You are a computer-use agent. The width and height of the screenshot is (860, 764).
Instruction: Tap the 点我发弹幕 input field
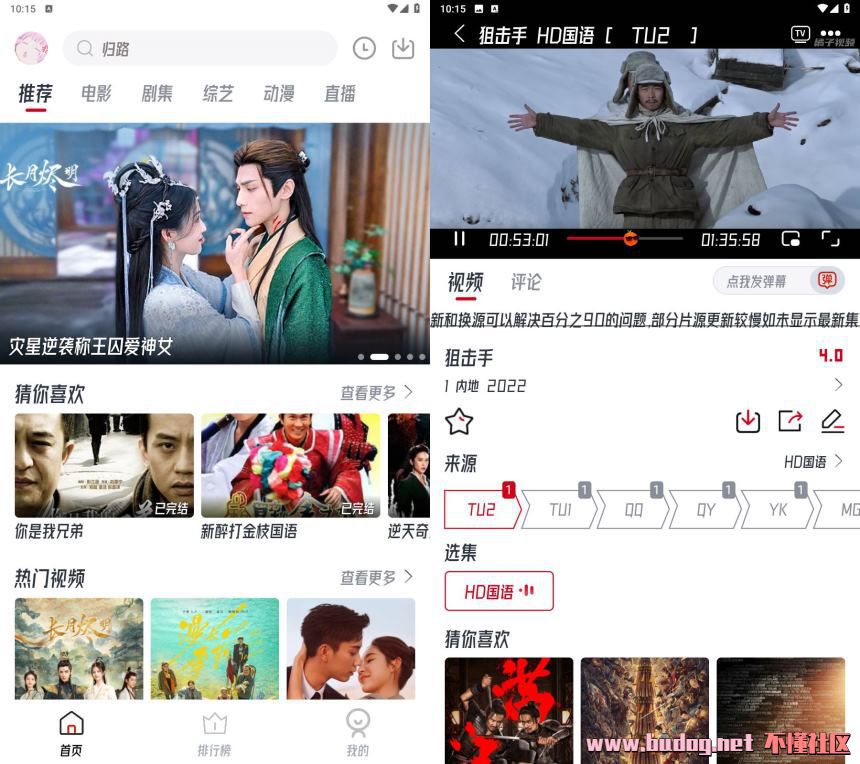pyautogui.click(x=760, y=282)
